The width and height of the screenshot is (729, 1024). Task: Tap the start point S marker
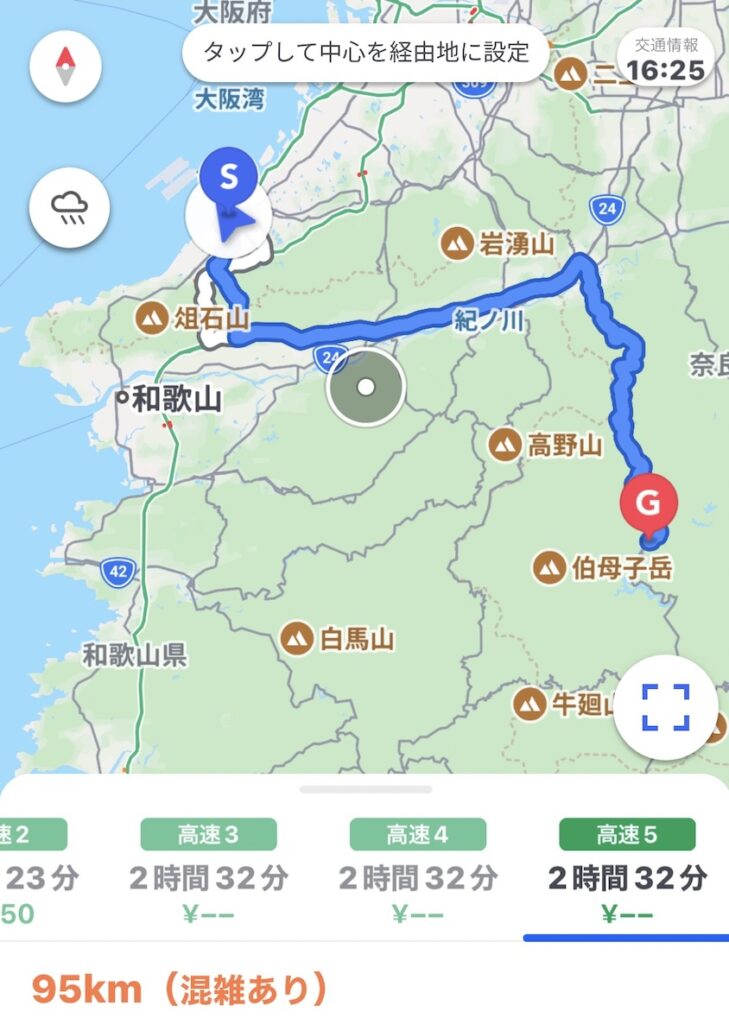[229, 179]
